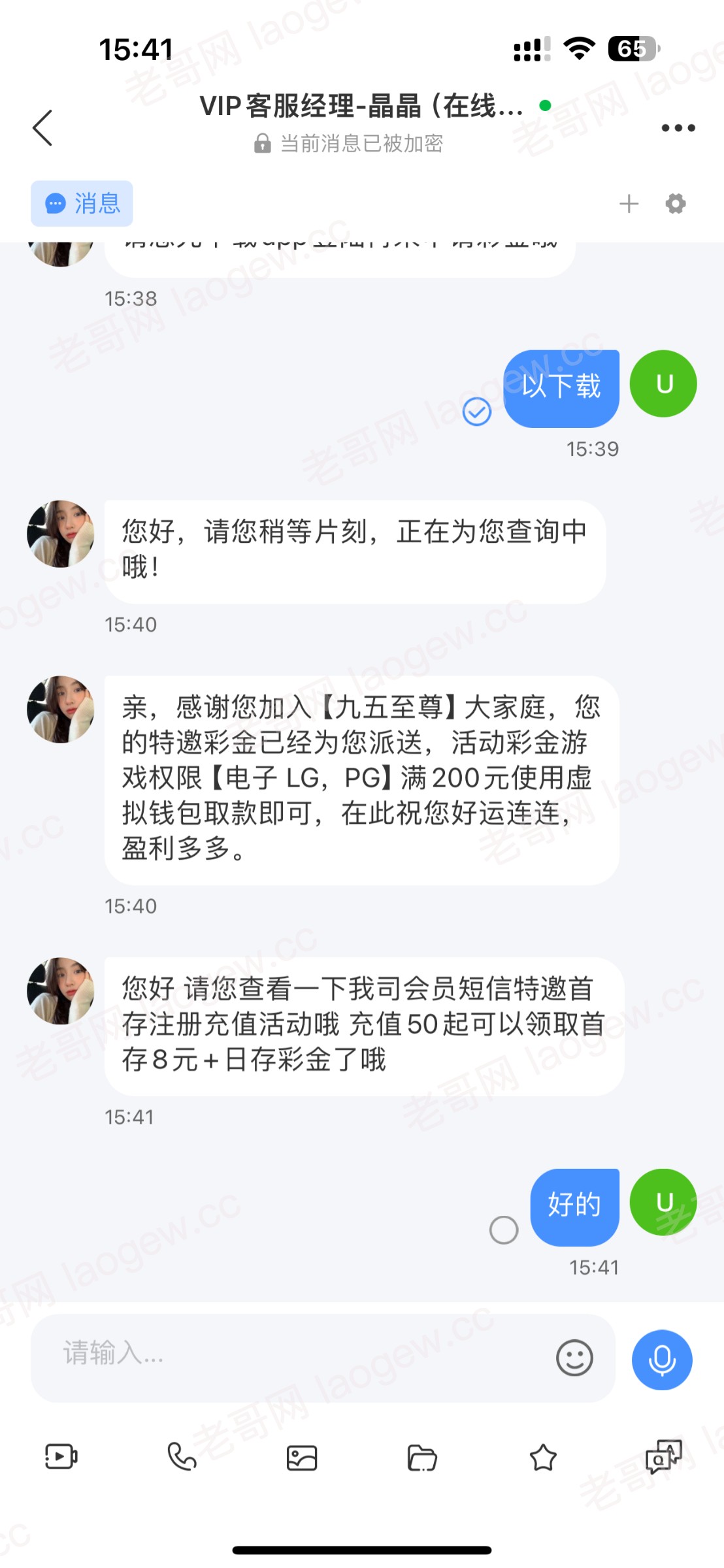
Task: Open the chat settings gear
Action: point(676,204)
